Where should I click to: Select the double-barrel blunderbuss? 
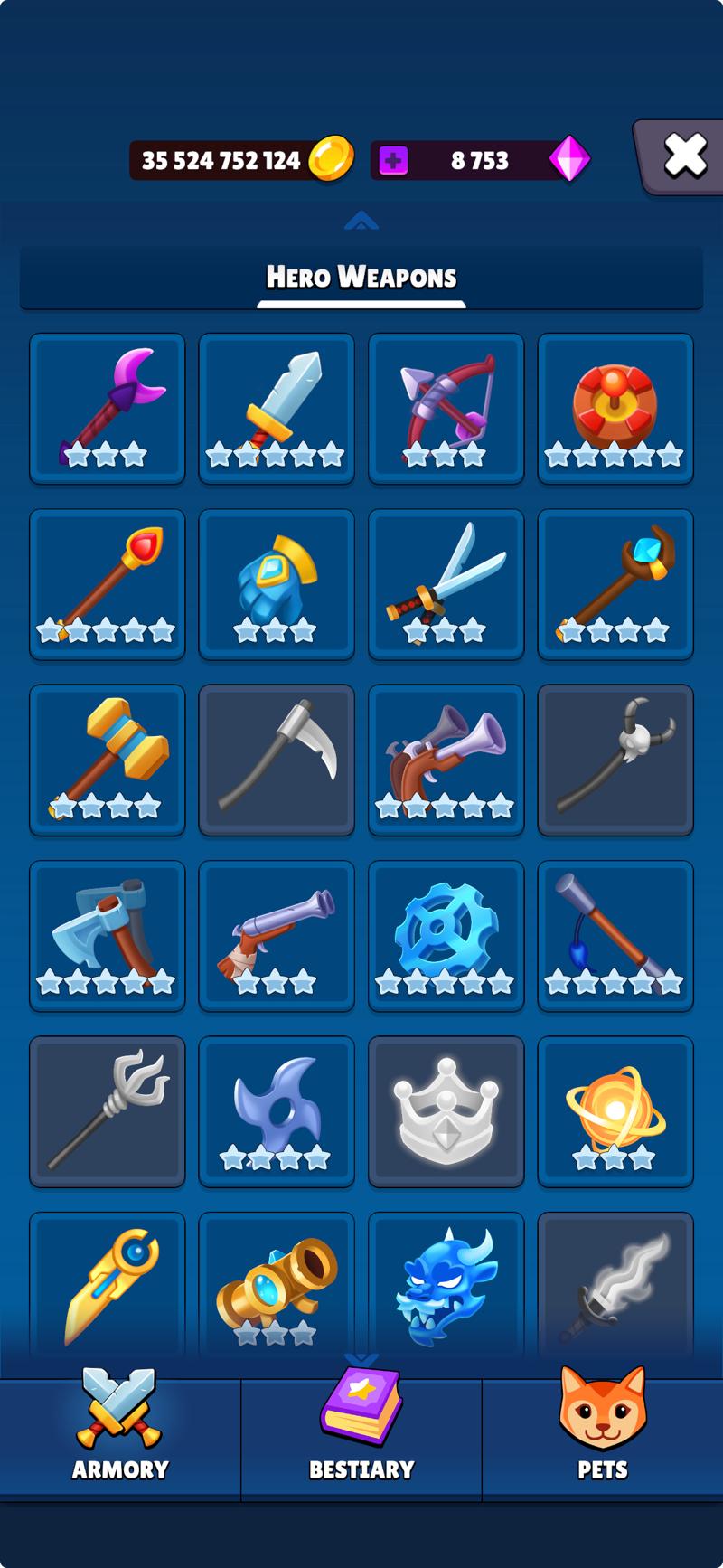(x=446, y=760)
